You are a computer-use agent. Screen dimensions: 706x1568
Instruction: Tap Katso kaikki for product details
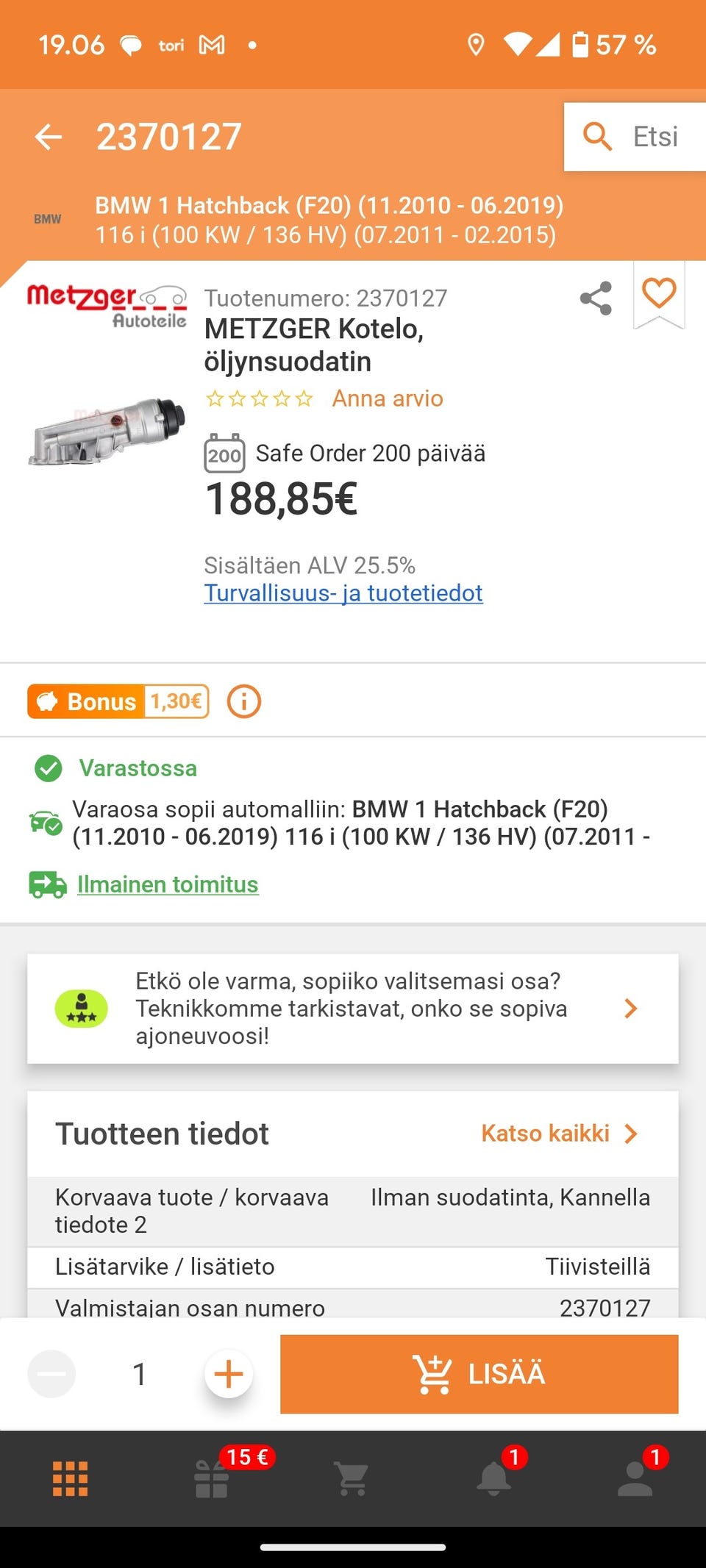coord(559,1134)
